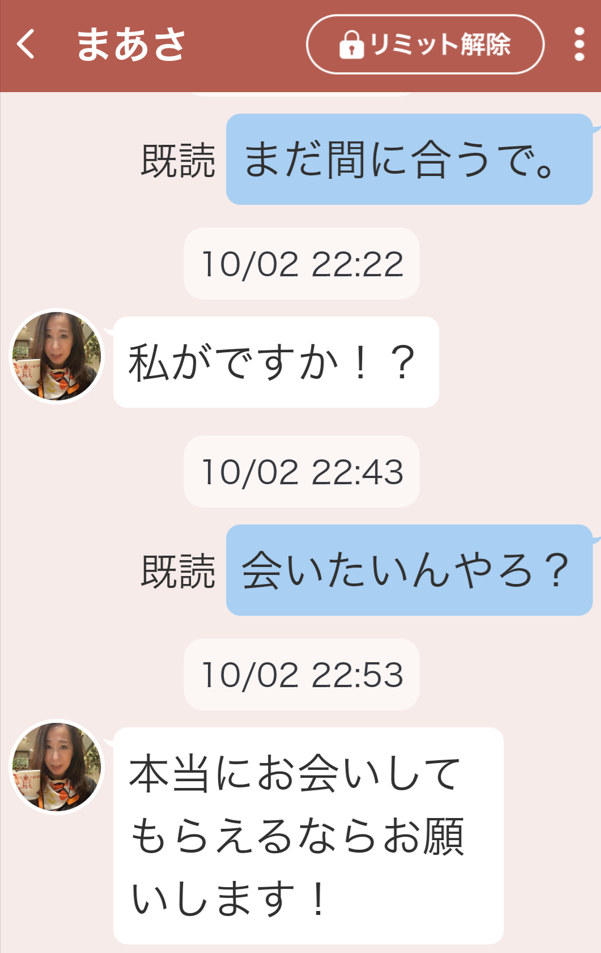601x953 pixels.
Task: Open the three-dot overflow menu
Action: tap(579, 45)
